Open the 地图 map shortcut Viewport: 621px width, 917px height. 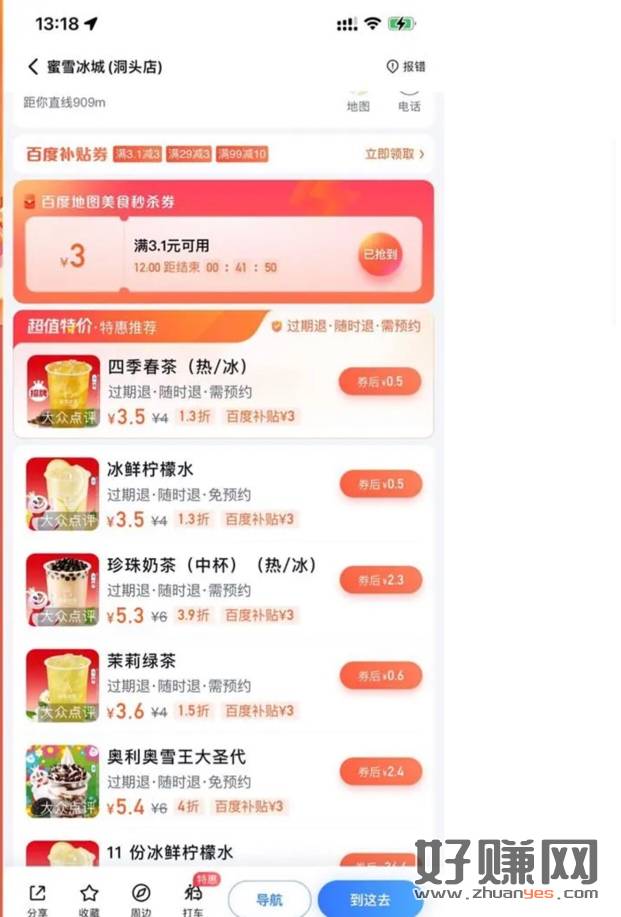point(358,103)
